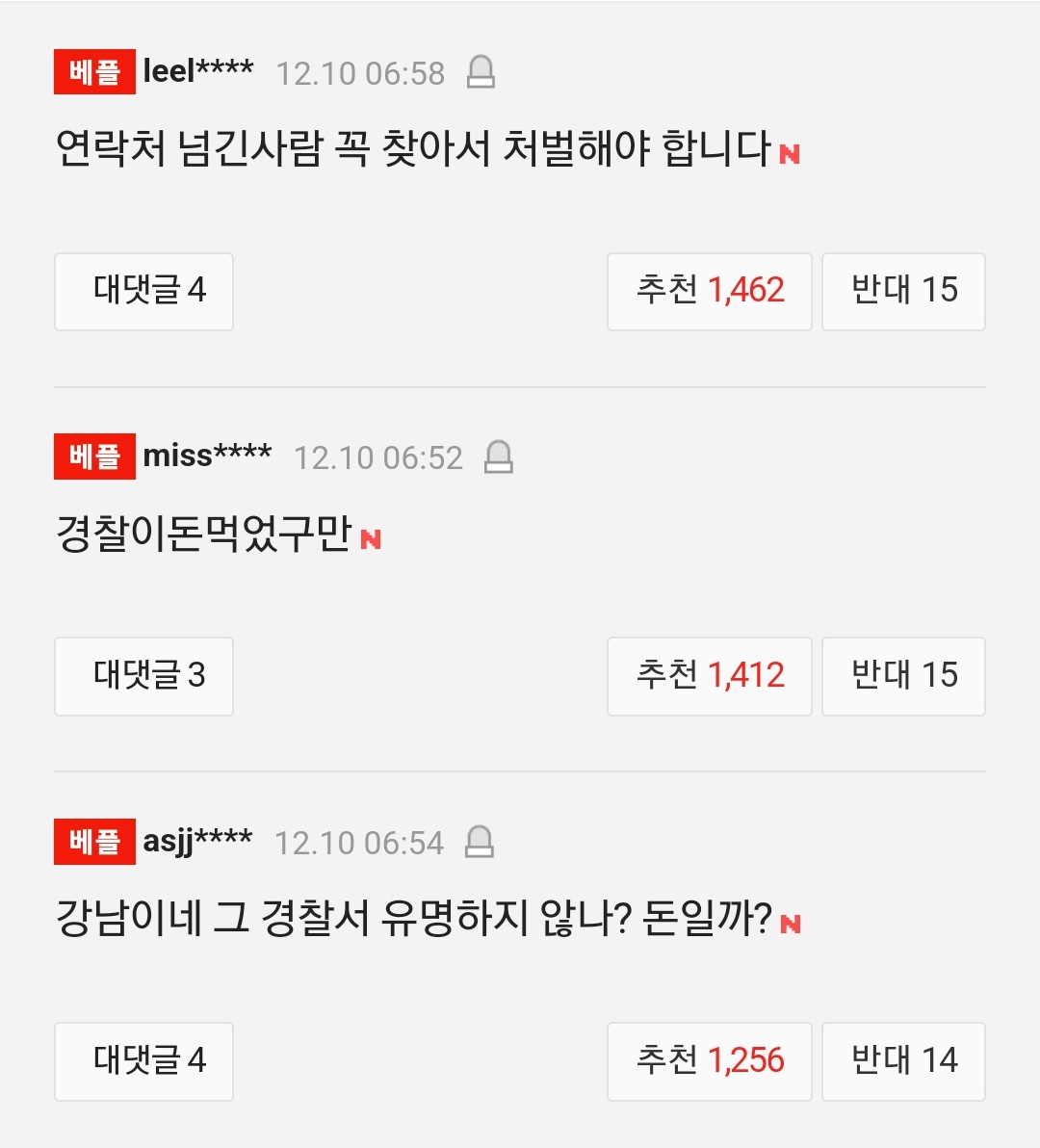Open replies to asjj****'s comment
1040x1148 pixels.
click(x=143, y=1061)
